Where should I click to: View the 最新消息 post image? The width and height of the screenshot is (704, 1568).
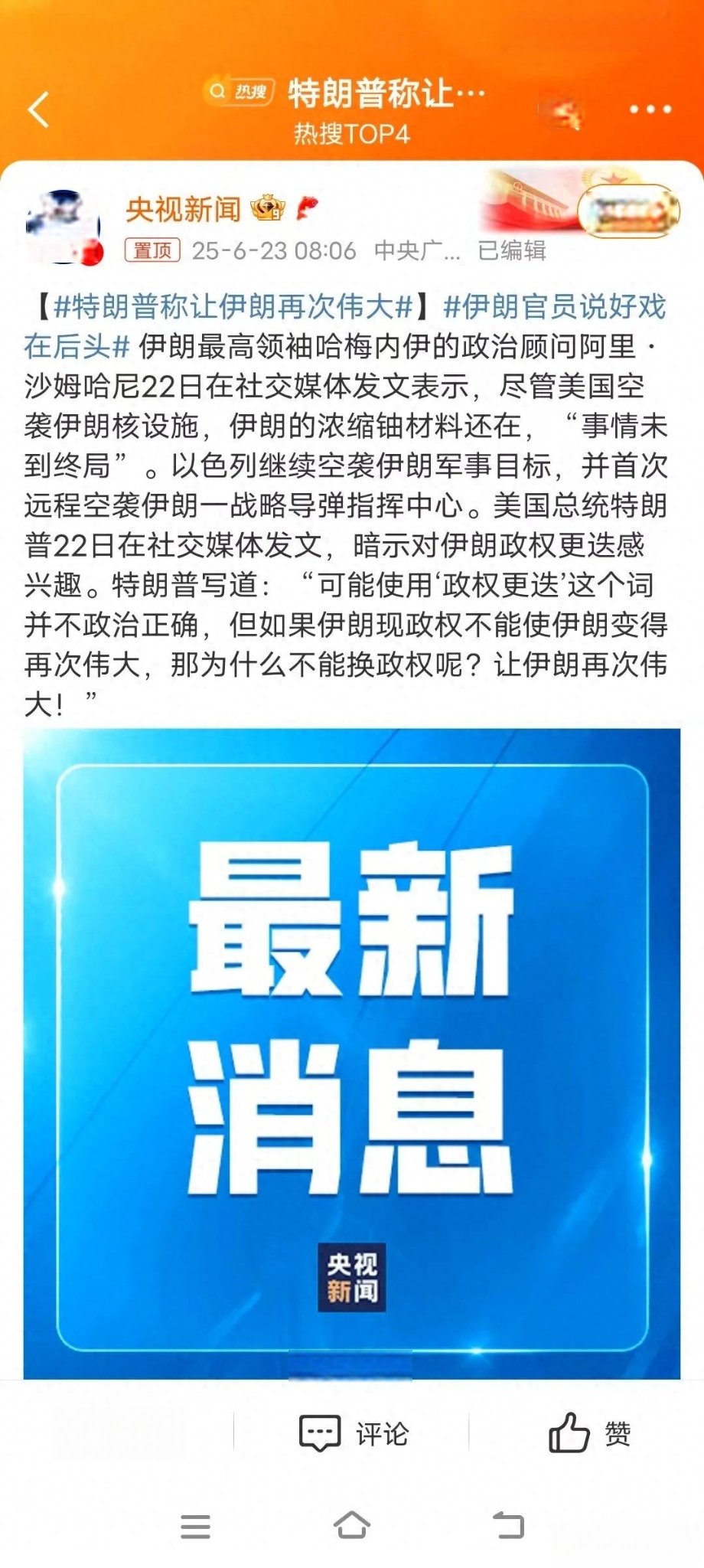coord(352,1053)
